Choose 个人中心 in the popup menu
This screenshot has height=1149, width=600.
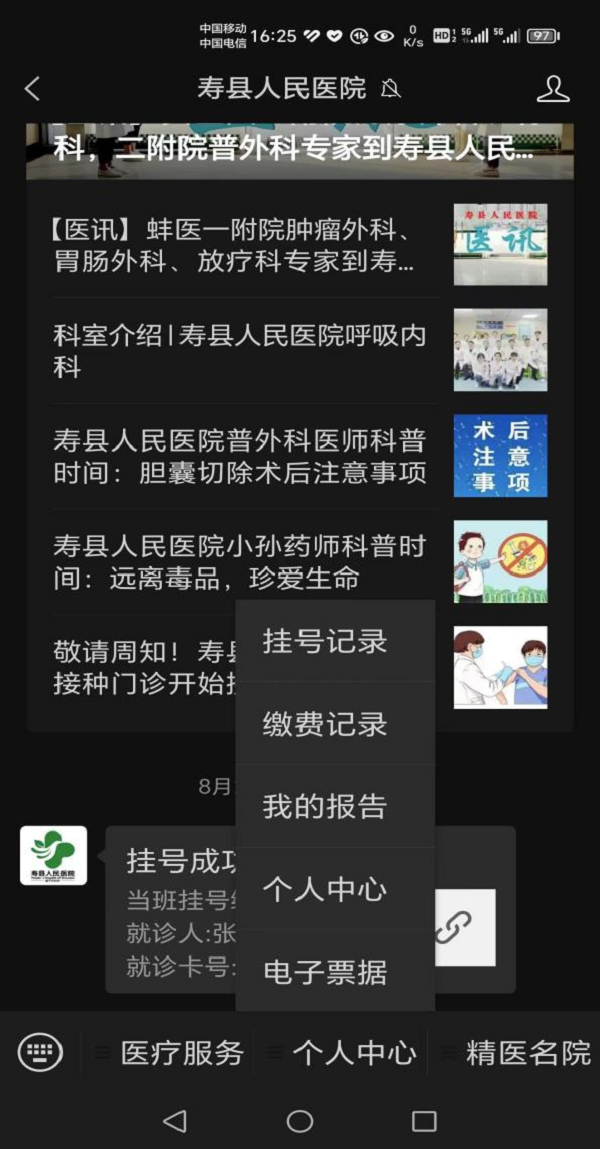click(x=325, y=889)
